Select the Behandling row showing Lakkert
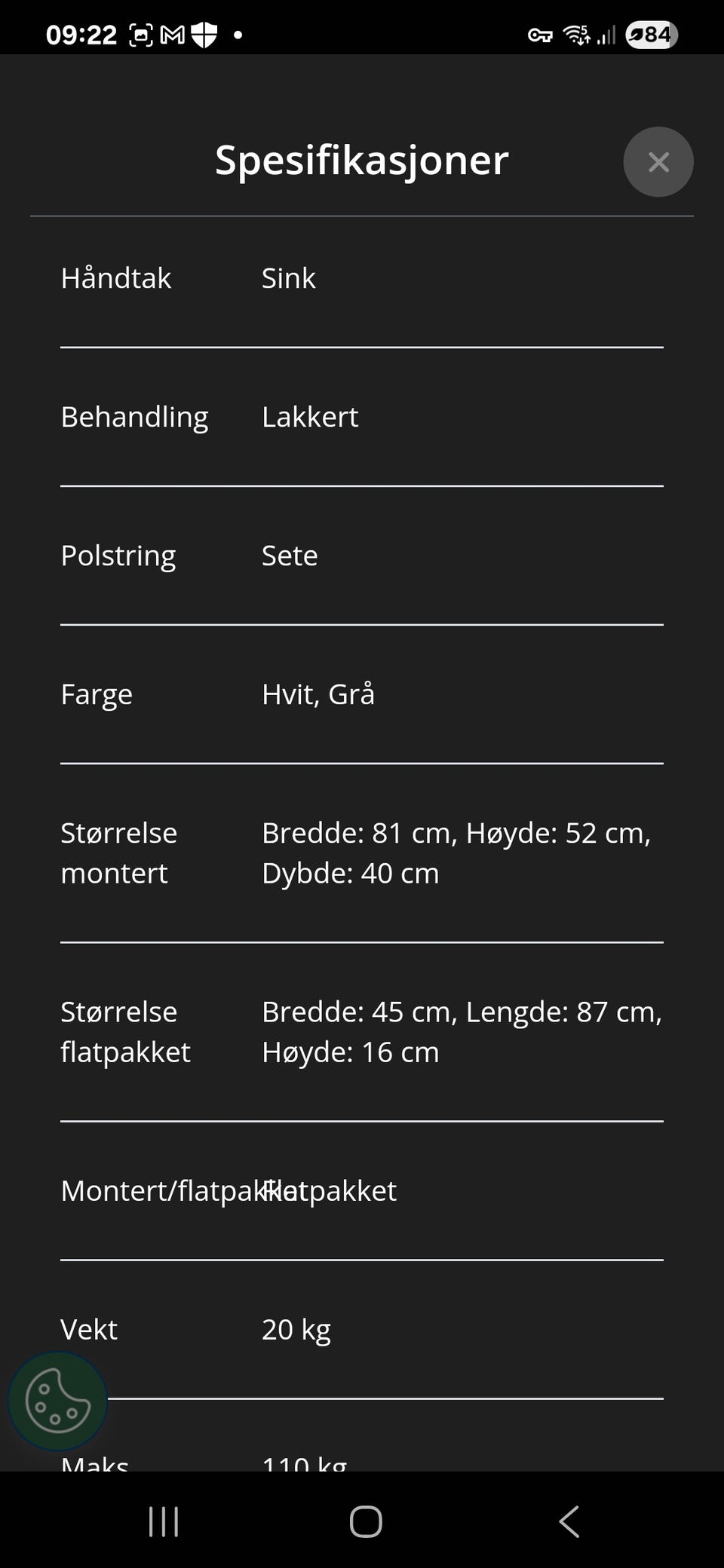 362,416
